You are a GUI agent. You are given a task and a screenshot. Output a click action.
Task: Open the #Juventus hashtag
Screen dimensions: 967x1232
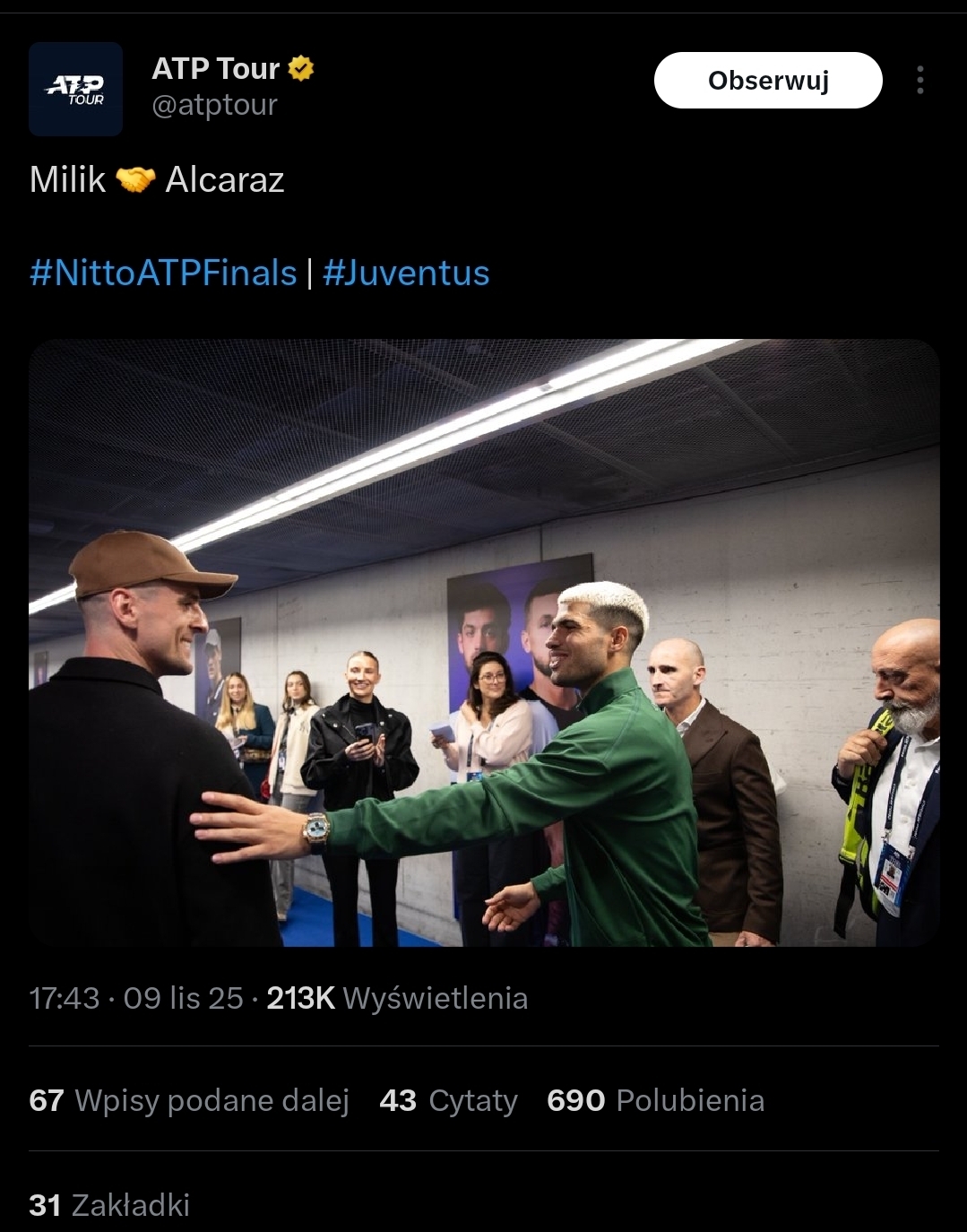point(406,273)
